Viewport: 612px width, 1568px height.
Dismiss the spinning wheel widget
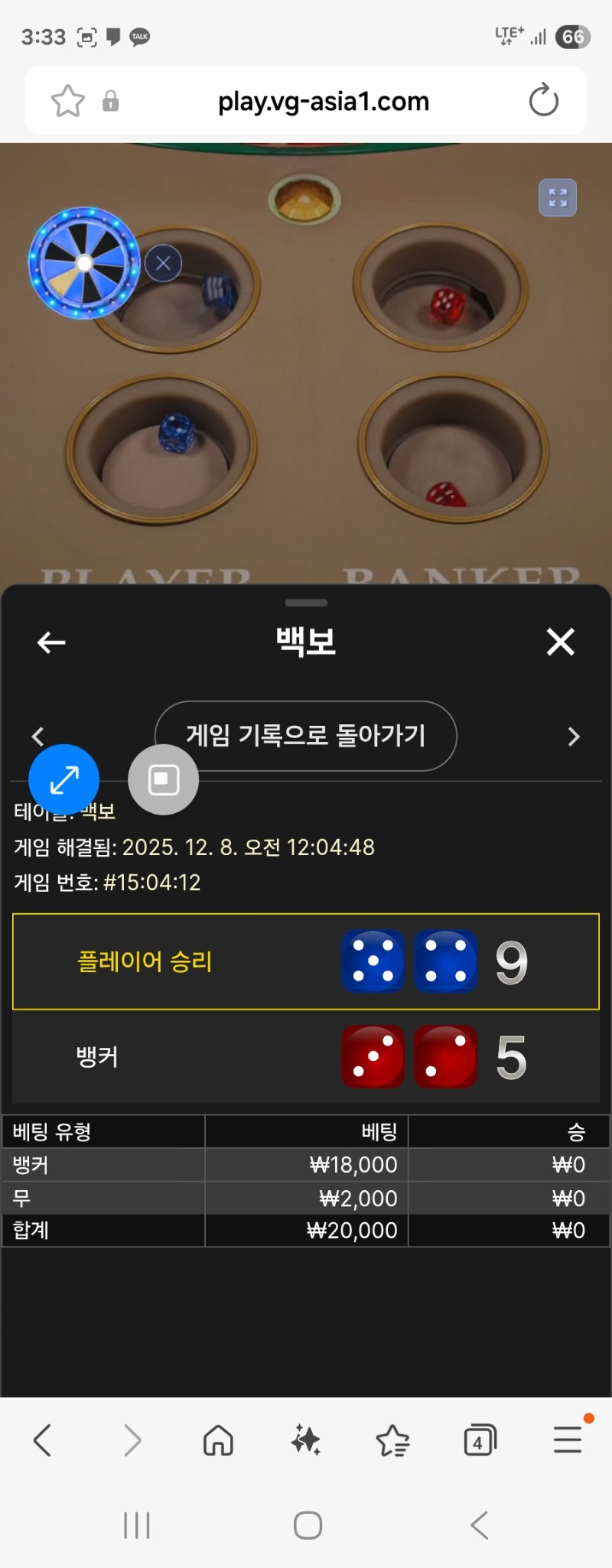[163, 264]
